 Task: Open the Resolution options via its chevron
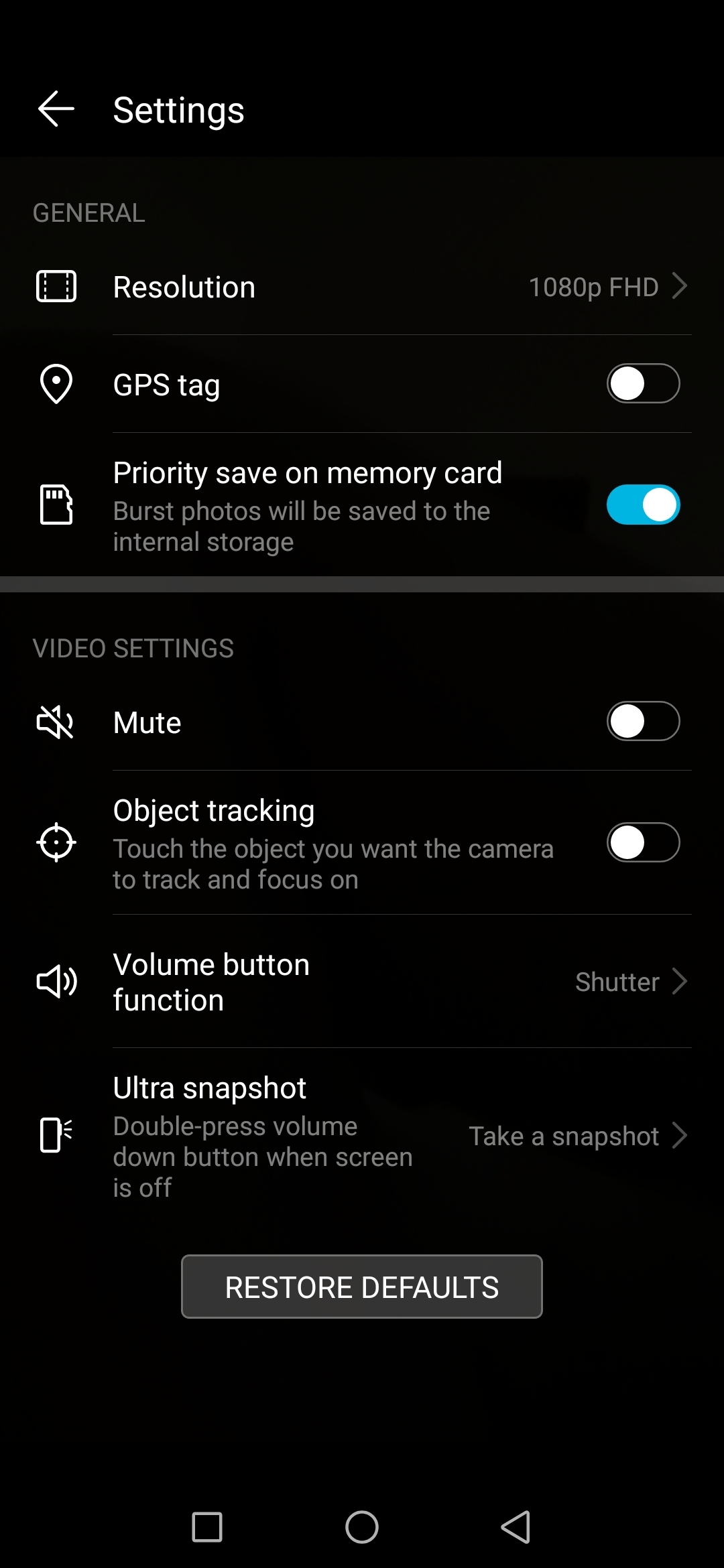681,286
